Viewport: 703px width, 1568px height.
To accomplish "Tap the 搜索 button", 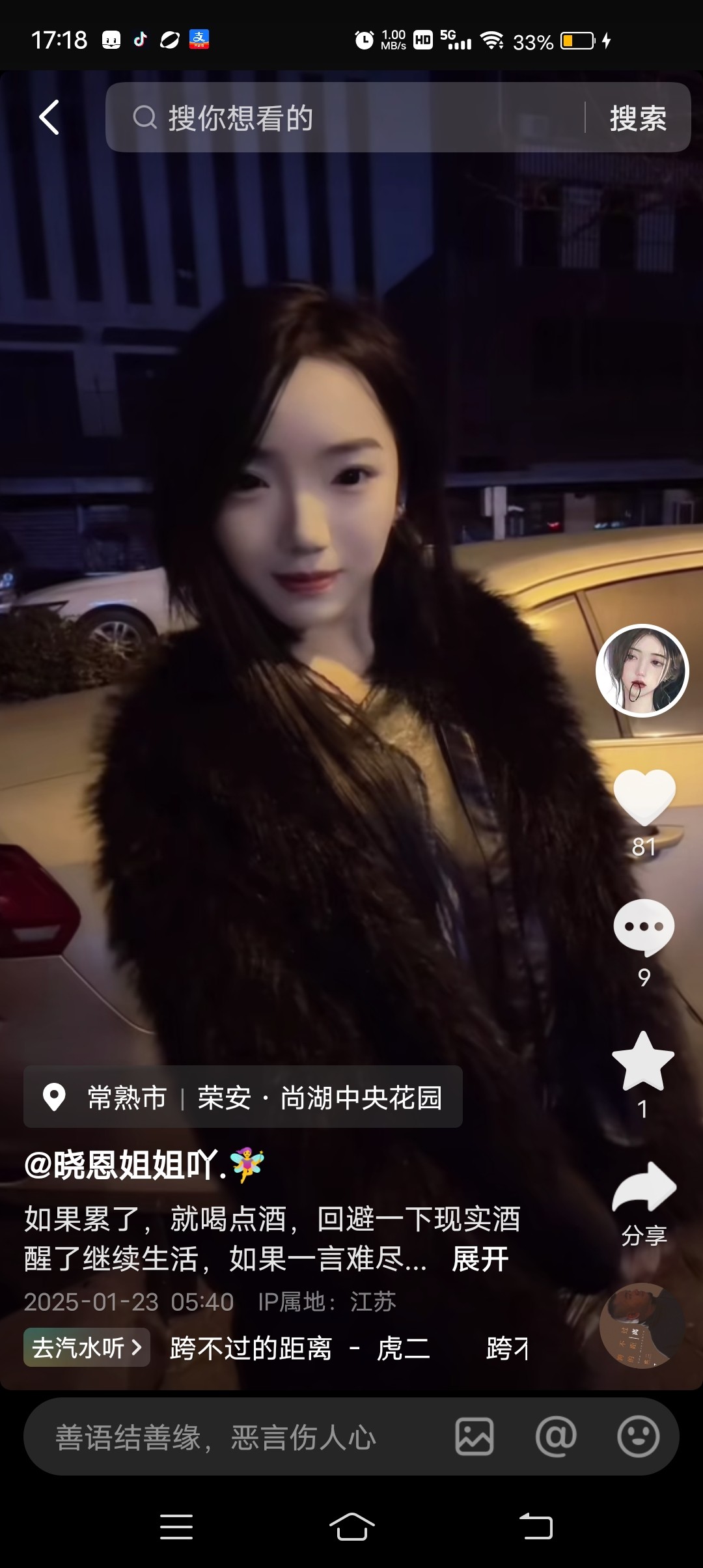I will pos(638,118).
